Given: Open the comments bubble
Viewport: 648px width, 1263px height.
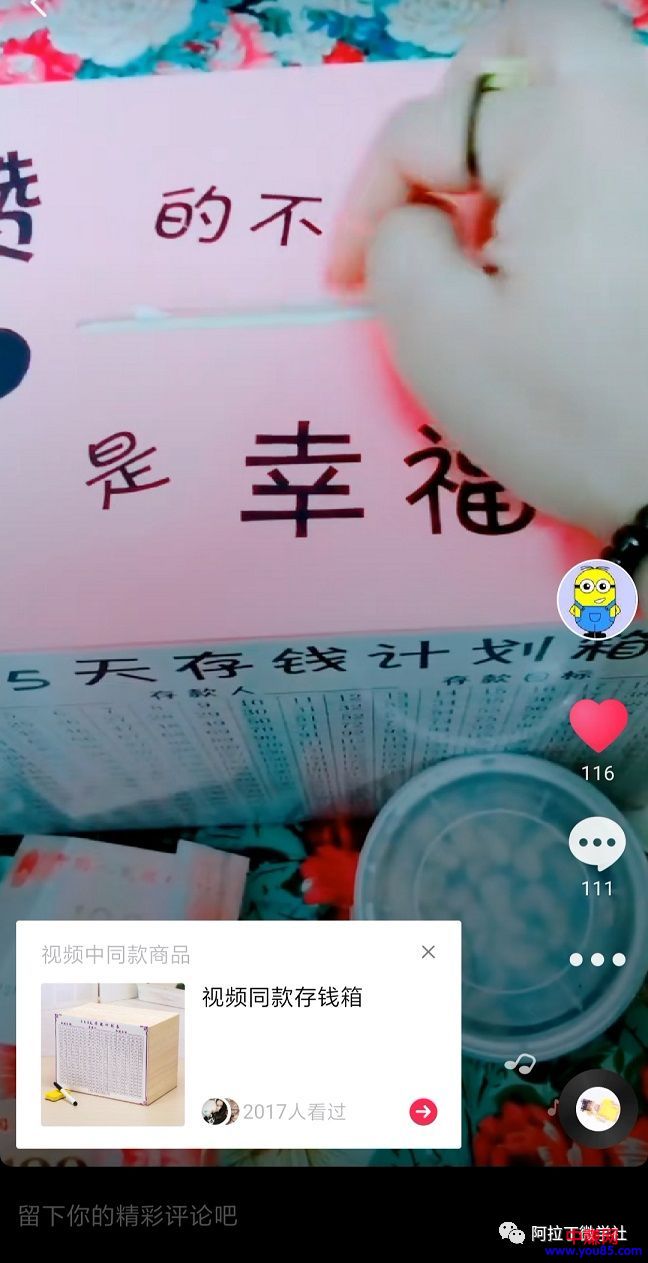Looking at the screenshot, I should tap(597, 845).
